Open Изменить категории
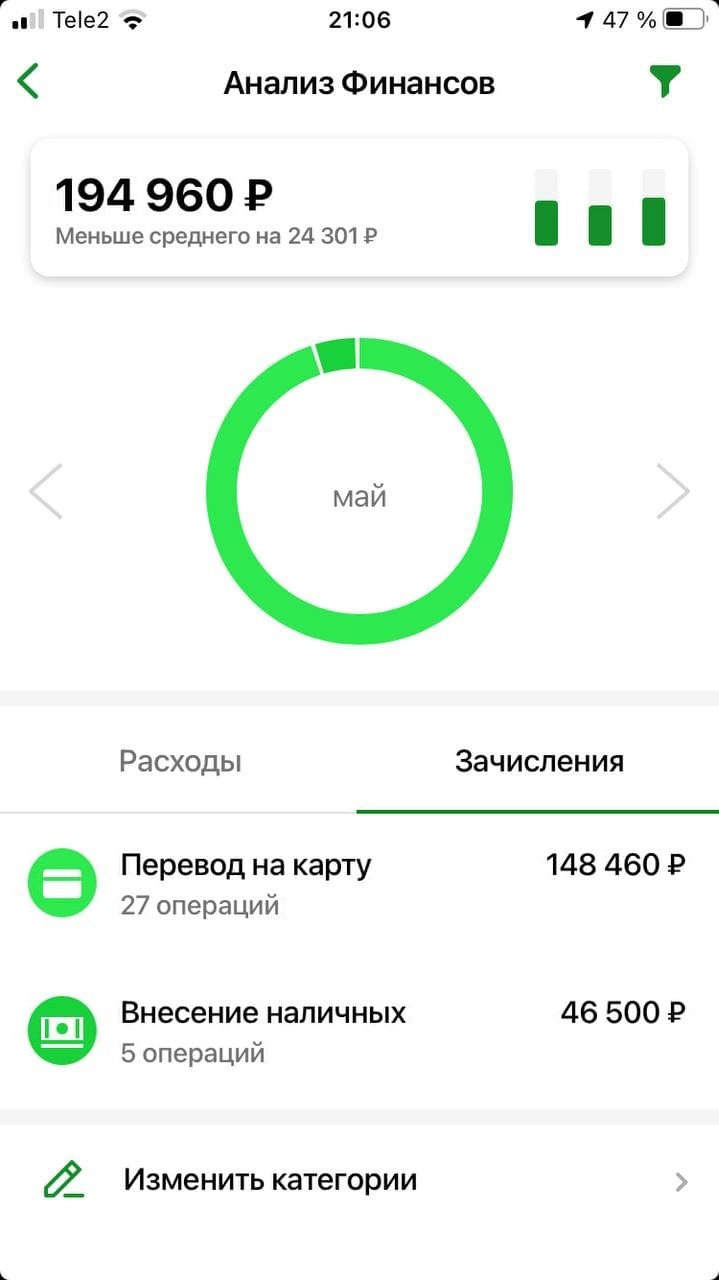This screenshot has width=719, height=1280. pos(359,1180)
